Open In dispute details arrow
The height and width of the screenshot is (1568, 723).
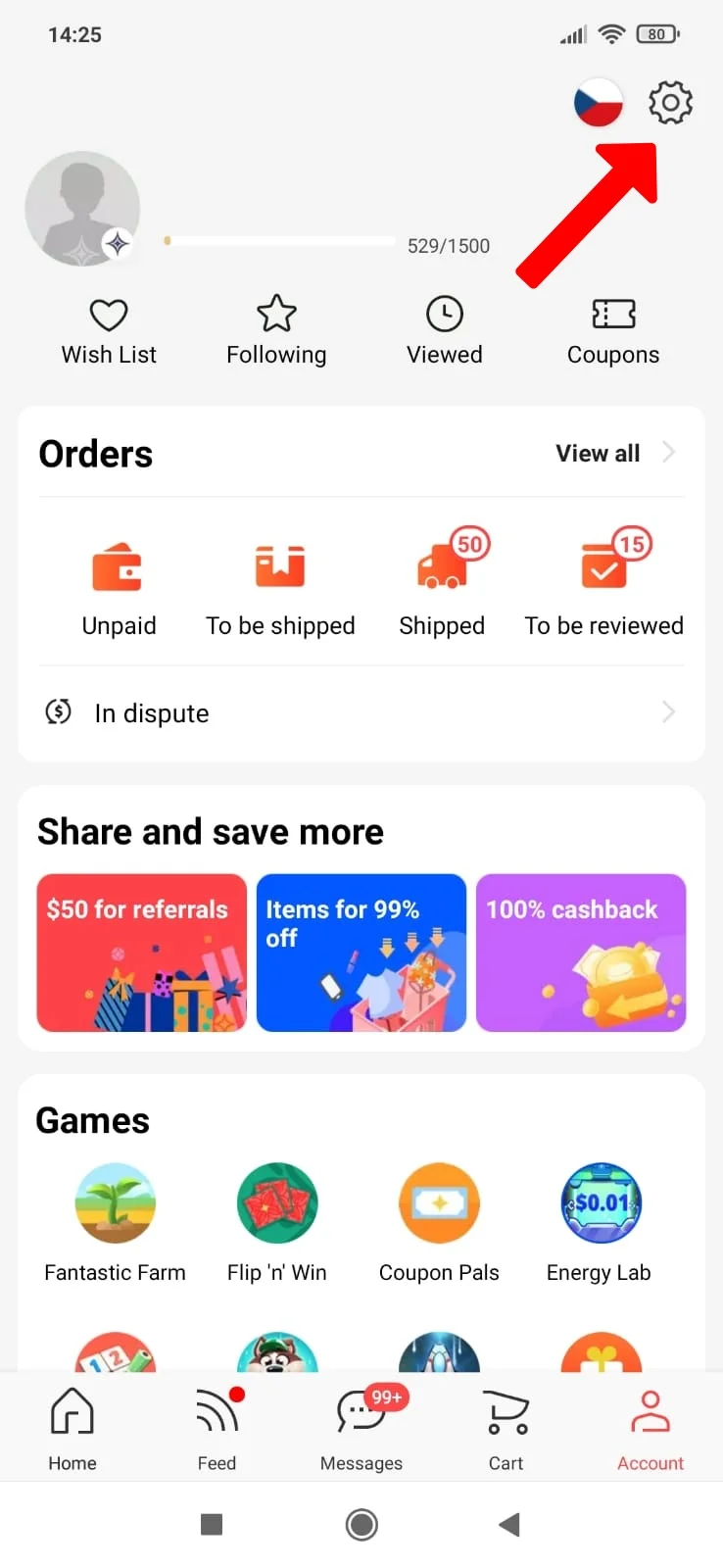coord(669,712)
